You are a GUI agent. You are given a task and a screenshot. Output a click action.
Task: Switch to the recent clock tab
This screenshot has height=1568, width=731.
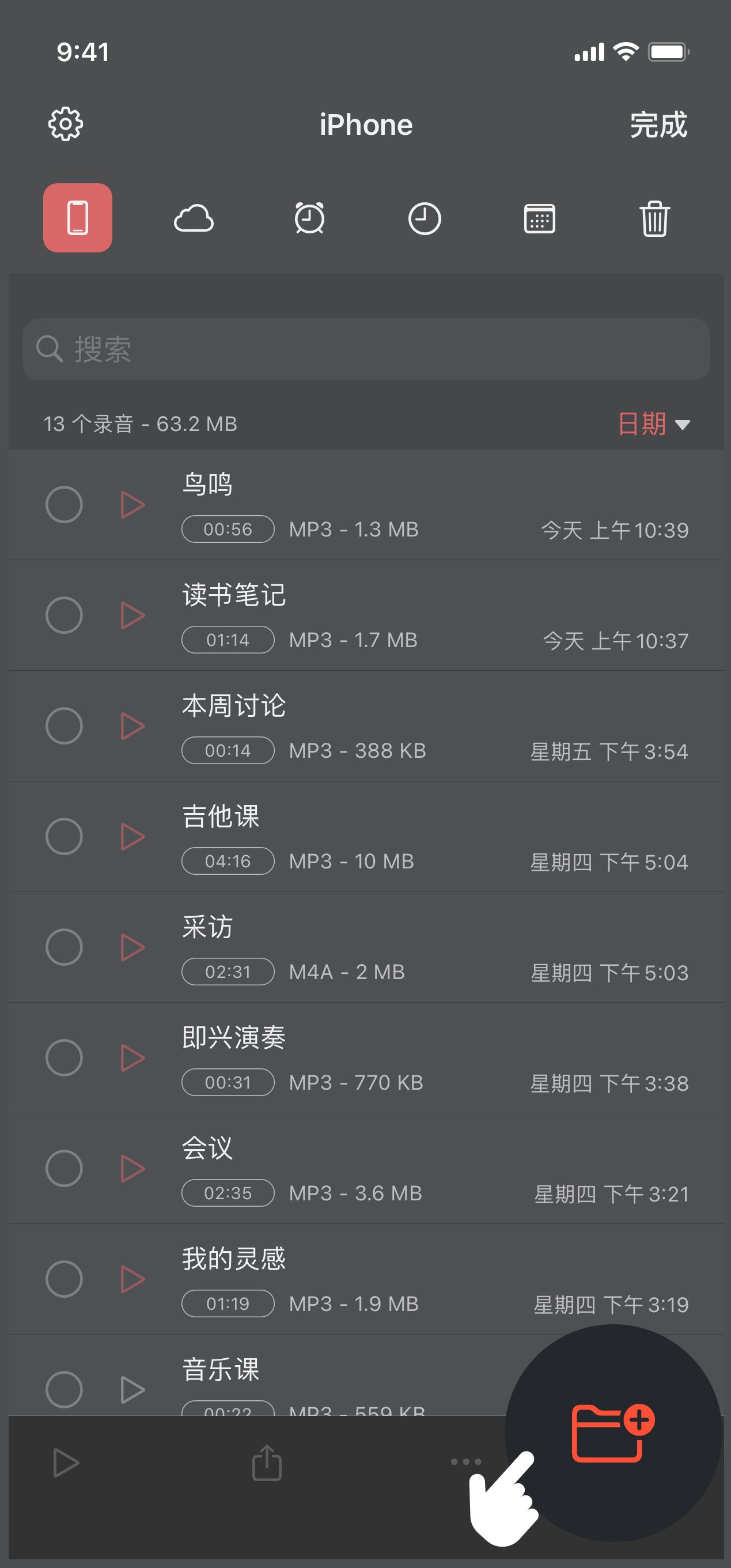424,218
